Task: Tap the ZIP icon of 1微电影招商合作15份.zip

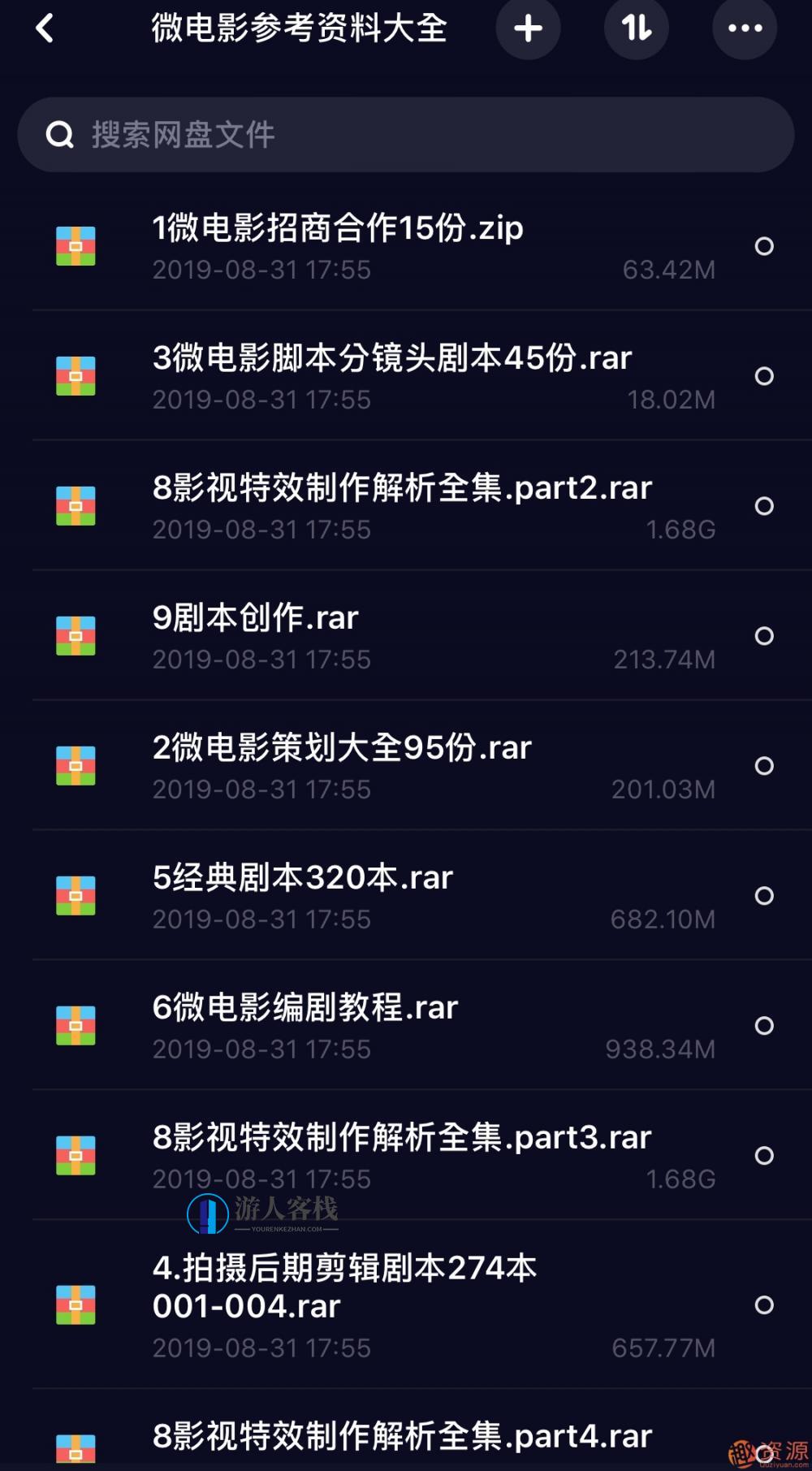Action: click(x=76, y=245)
